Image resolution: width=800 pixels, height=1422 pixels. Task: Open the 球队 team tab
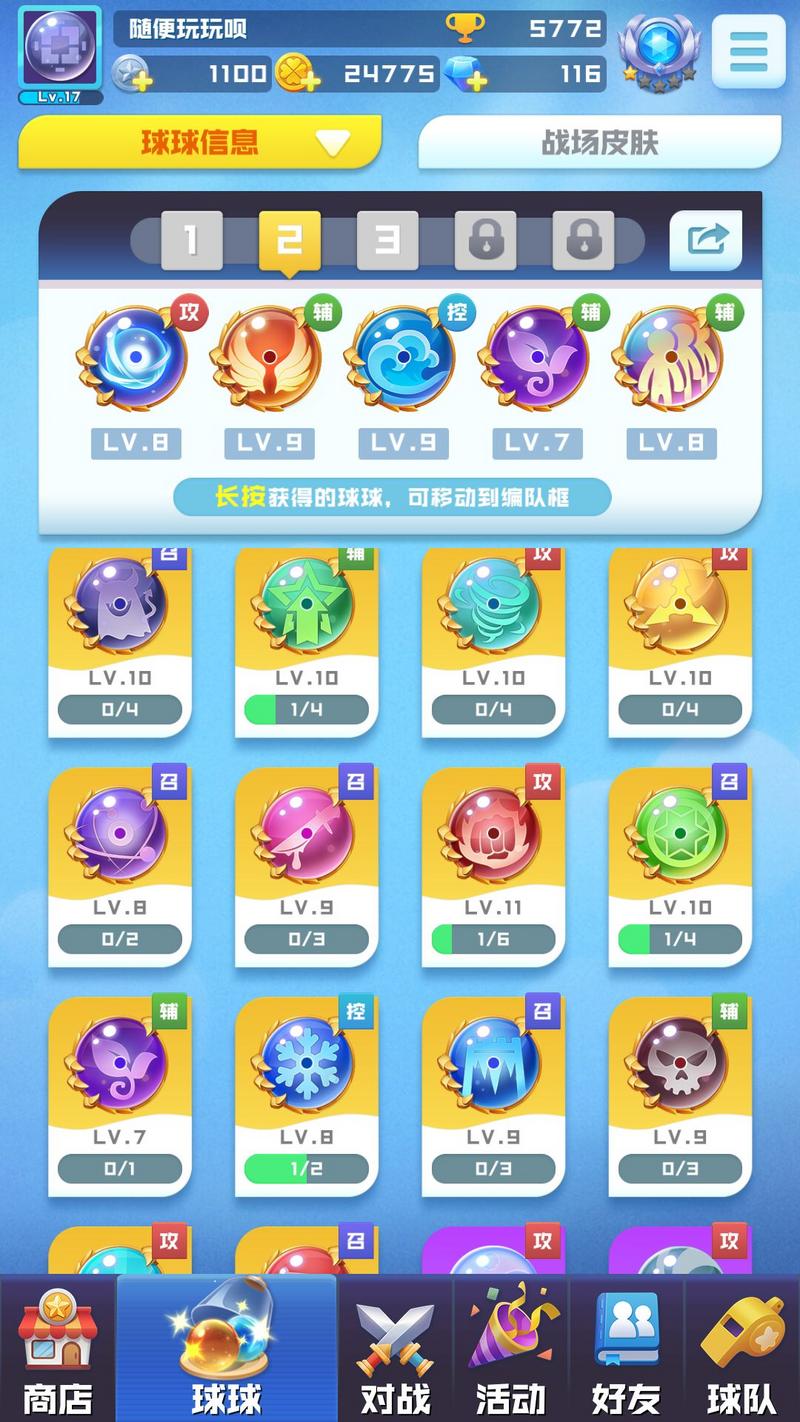pos(742,1352)
